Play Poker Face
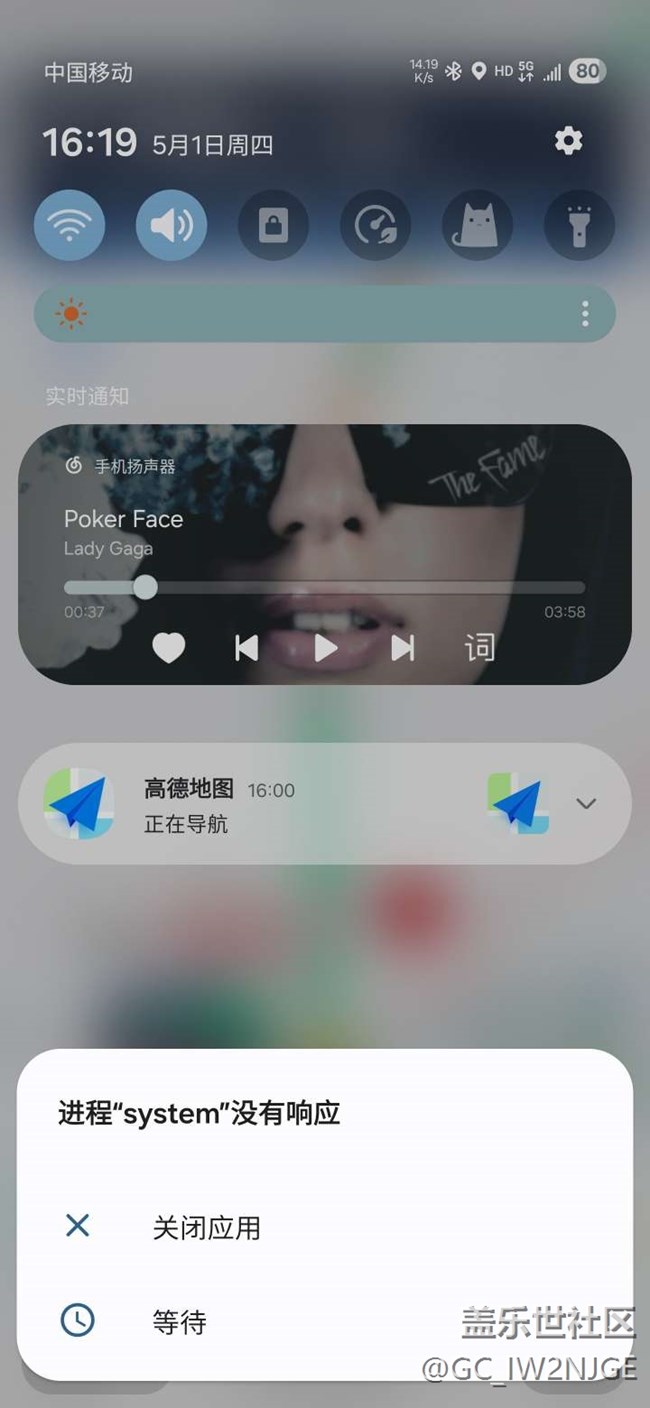The width and height of the screenshot is (650, 1408). click(x=325, y=649)
